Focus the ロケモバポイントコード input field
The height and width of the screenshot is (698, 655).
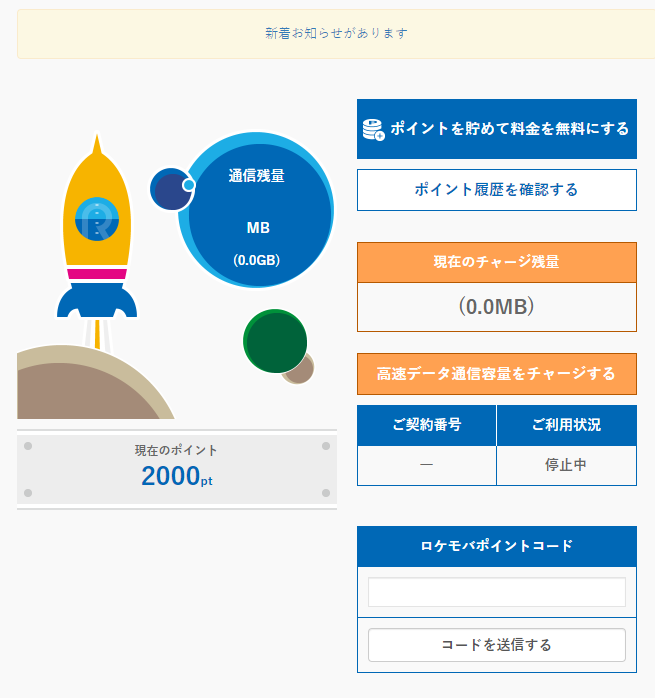point(496,592)
